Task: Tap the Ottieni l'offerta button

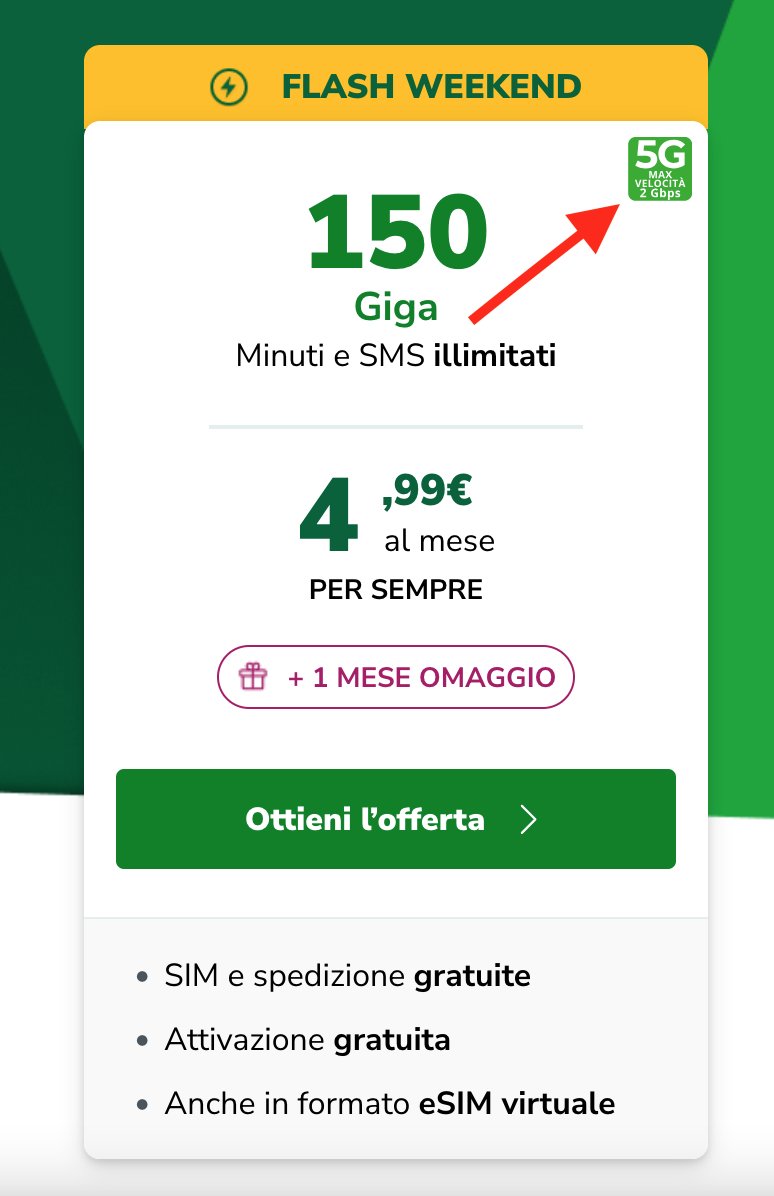Action: pyautogui.click(x=395, y=819)
